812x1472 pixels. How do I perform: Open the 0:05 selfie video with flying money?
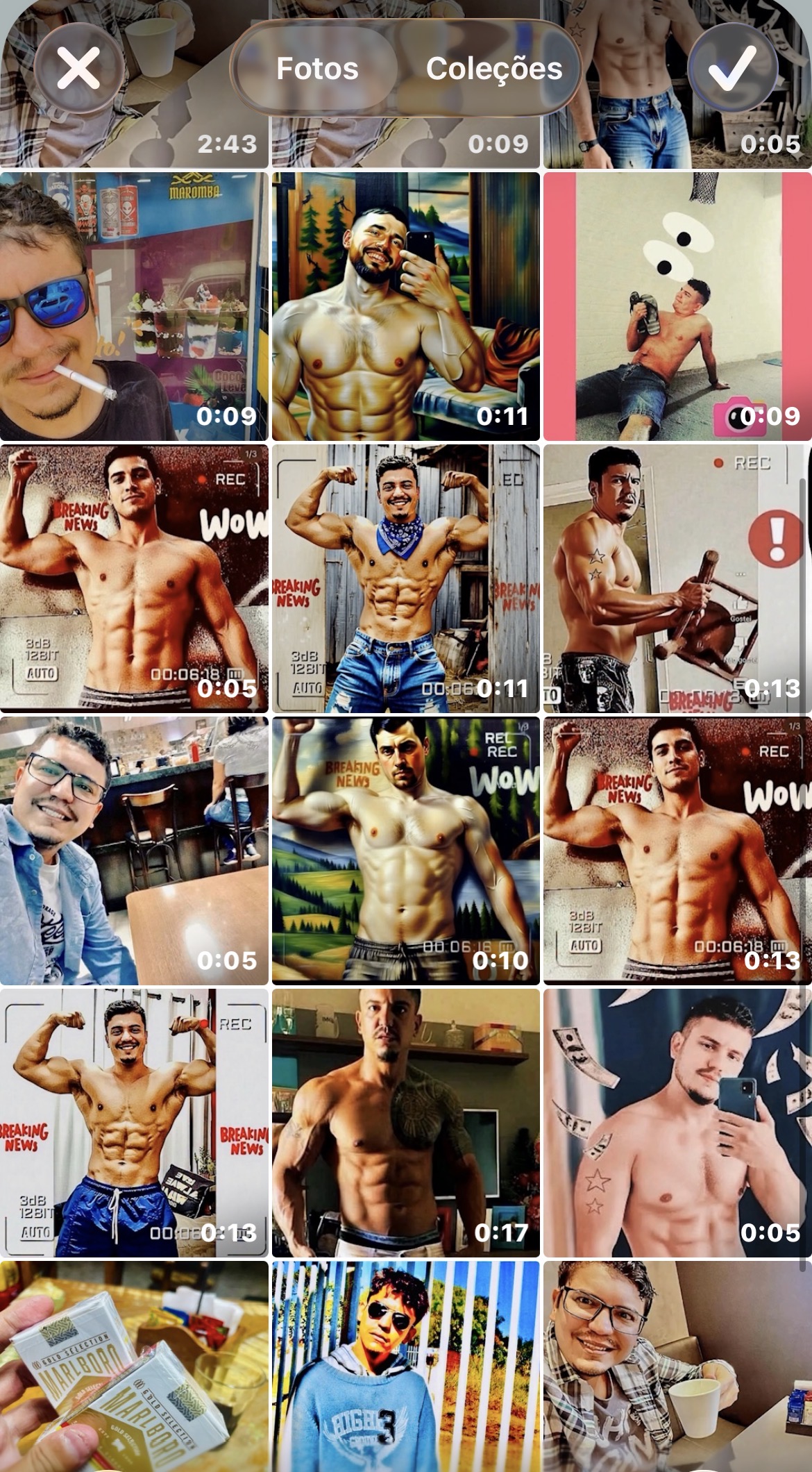click(677, 1123)
